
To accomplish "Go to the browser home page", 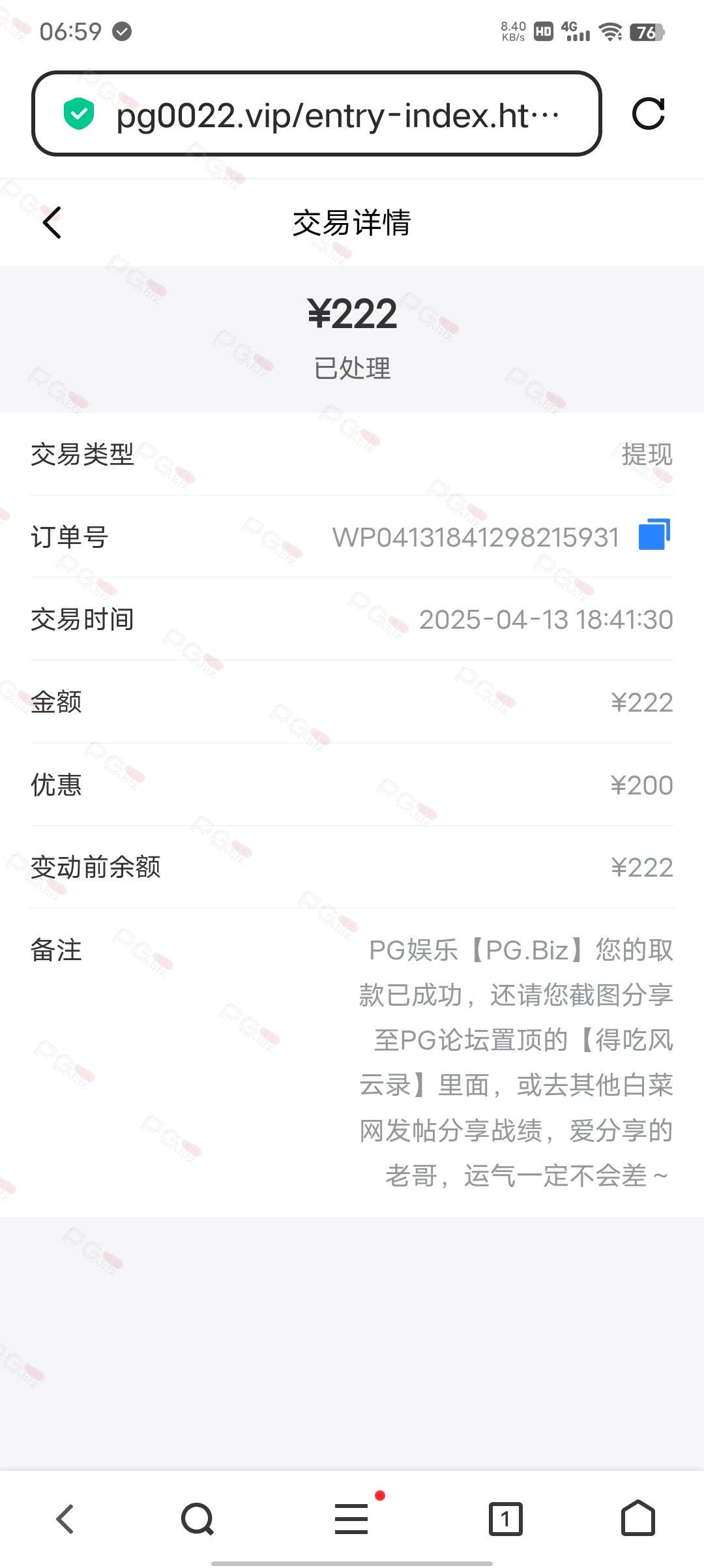I will tap(638, 1518).
